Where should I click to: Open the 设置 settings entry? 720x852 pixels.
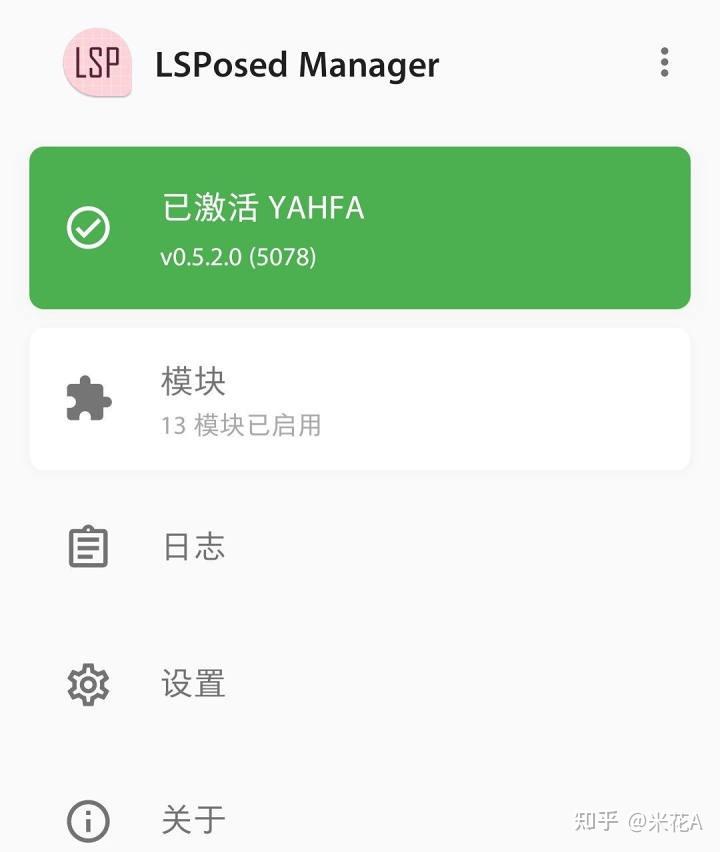[192, 684]
